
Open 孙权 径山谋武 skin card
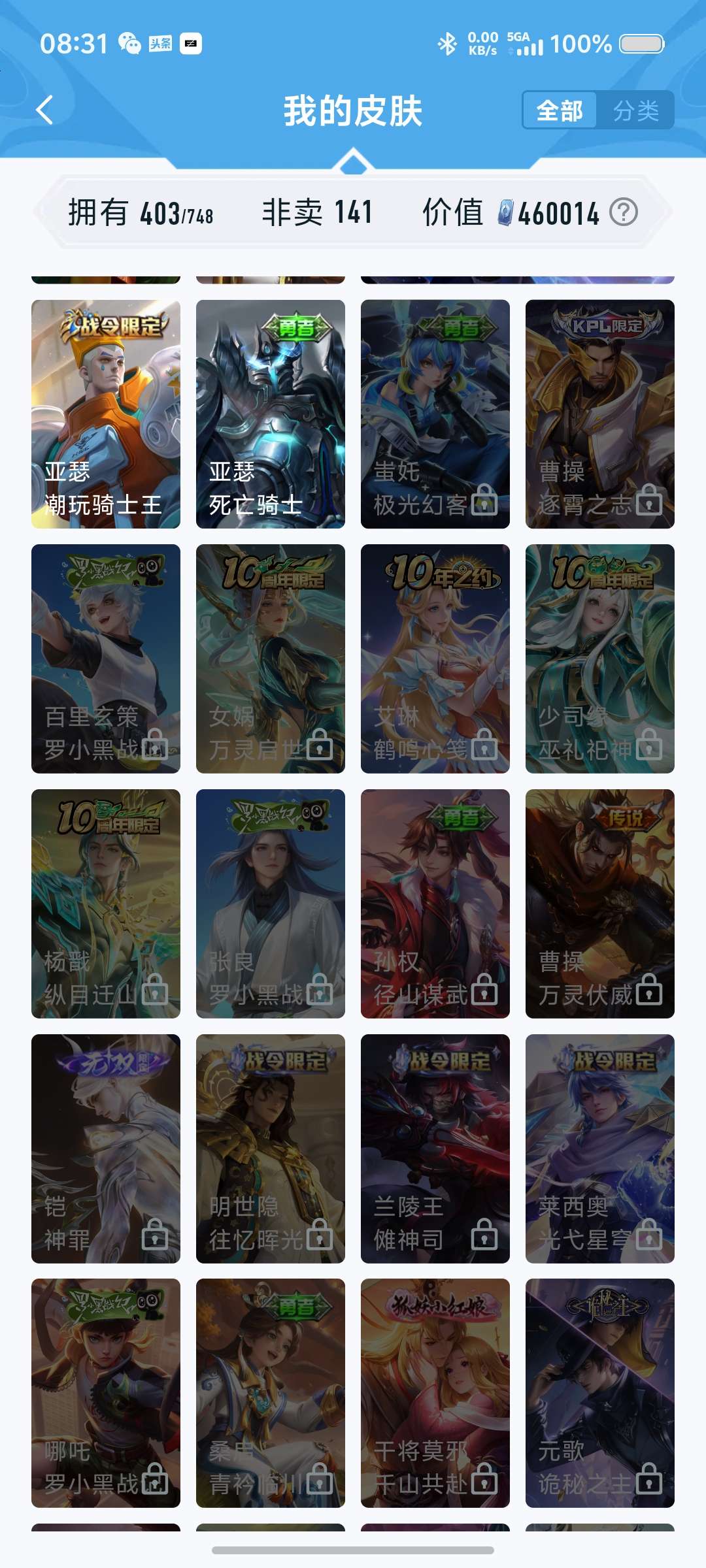[435, 904]
